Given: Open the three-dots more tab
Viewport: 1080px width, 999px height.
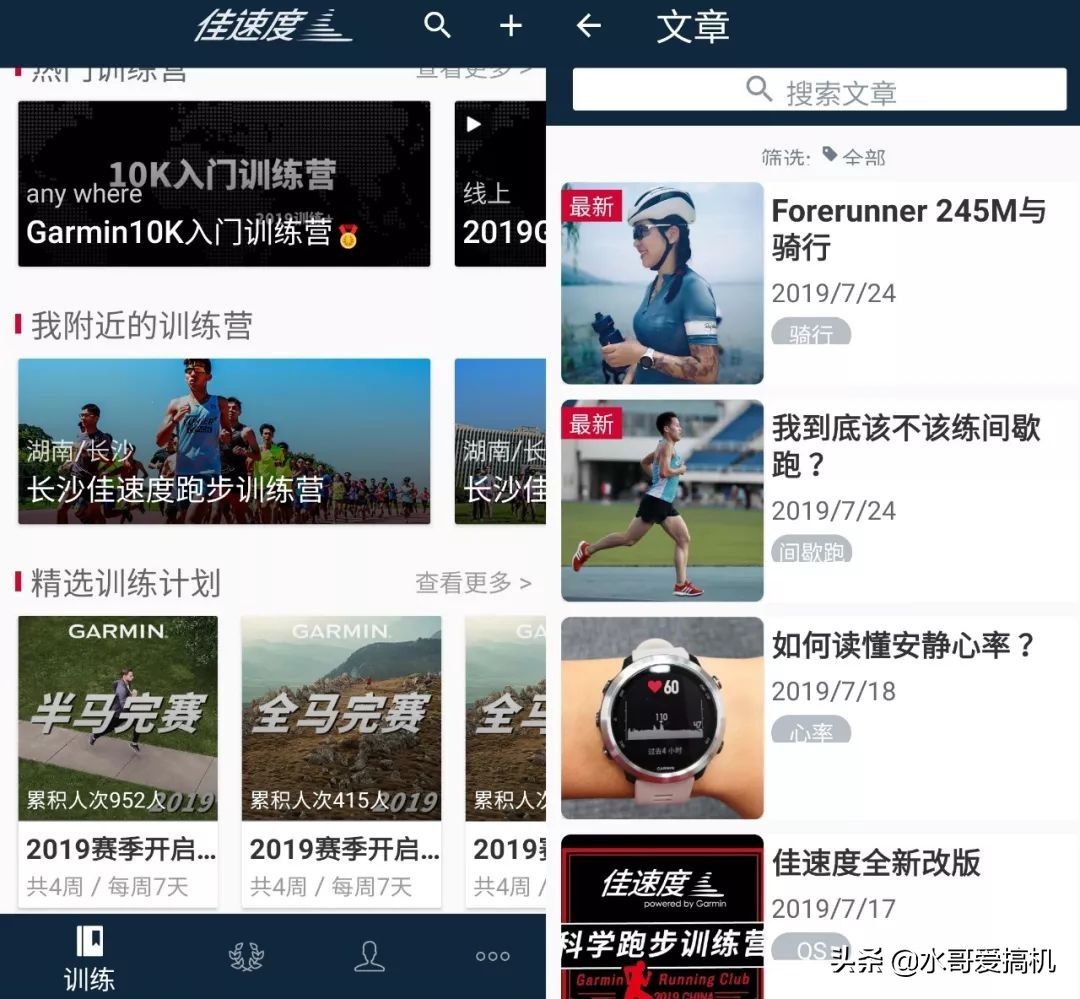Looking at the screenshot, I should 492,956.
